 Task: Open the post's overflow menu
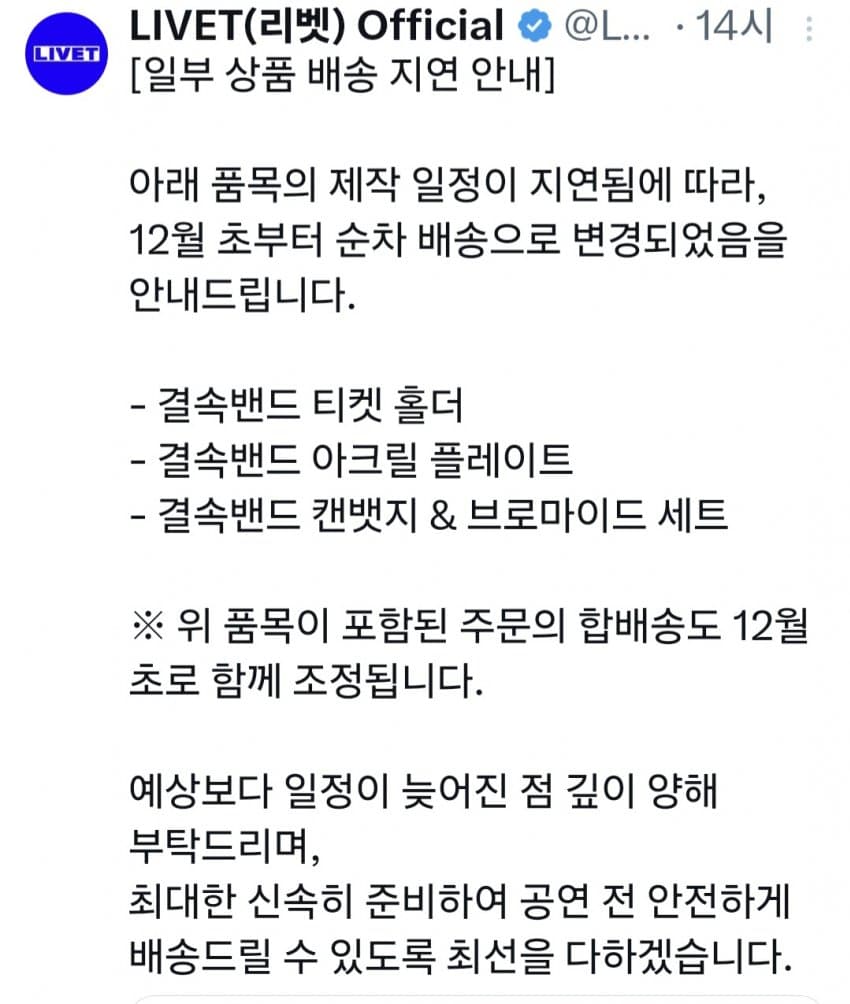(807, 28)
